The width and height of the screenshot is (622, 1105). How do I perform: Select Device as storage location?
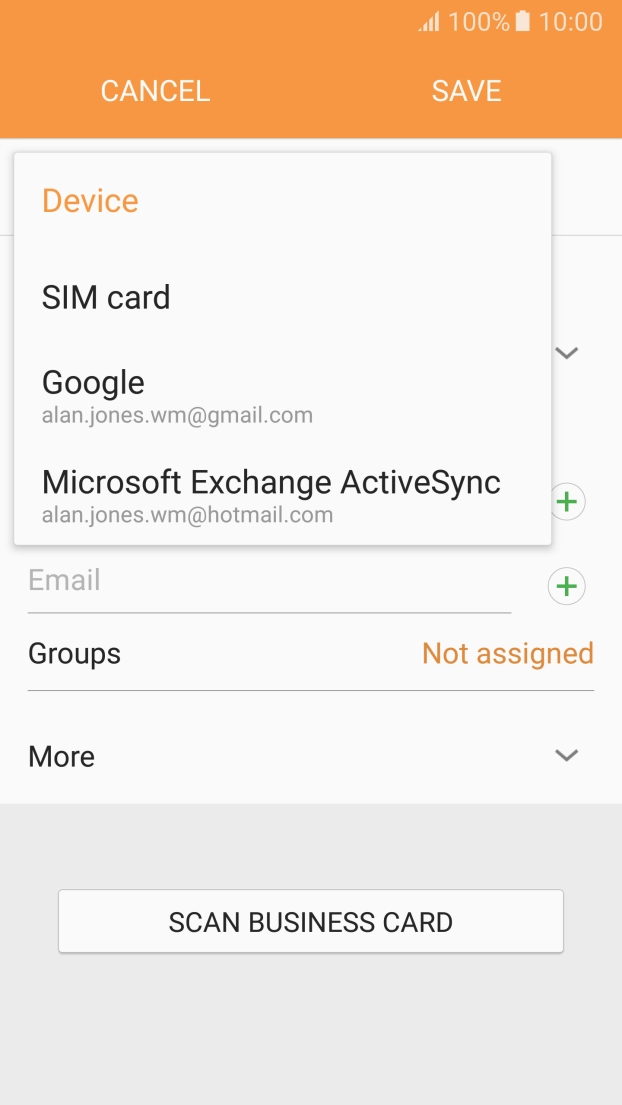90,201
